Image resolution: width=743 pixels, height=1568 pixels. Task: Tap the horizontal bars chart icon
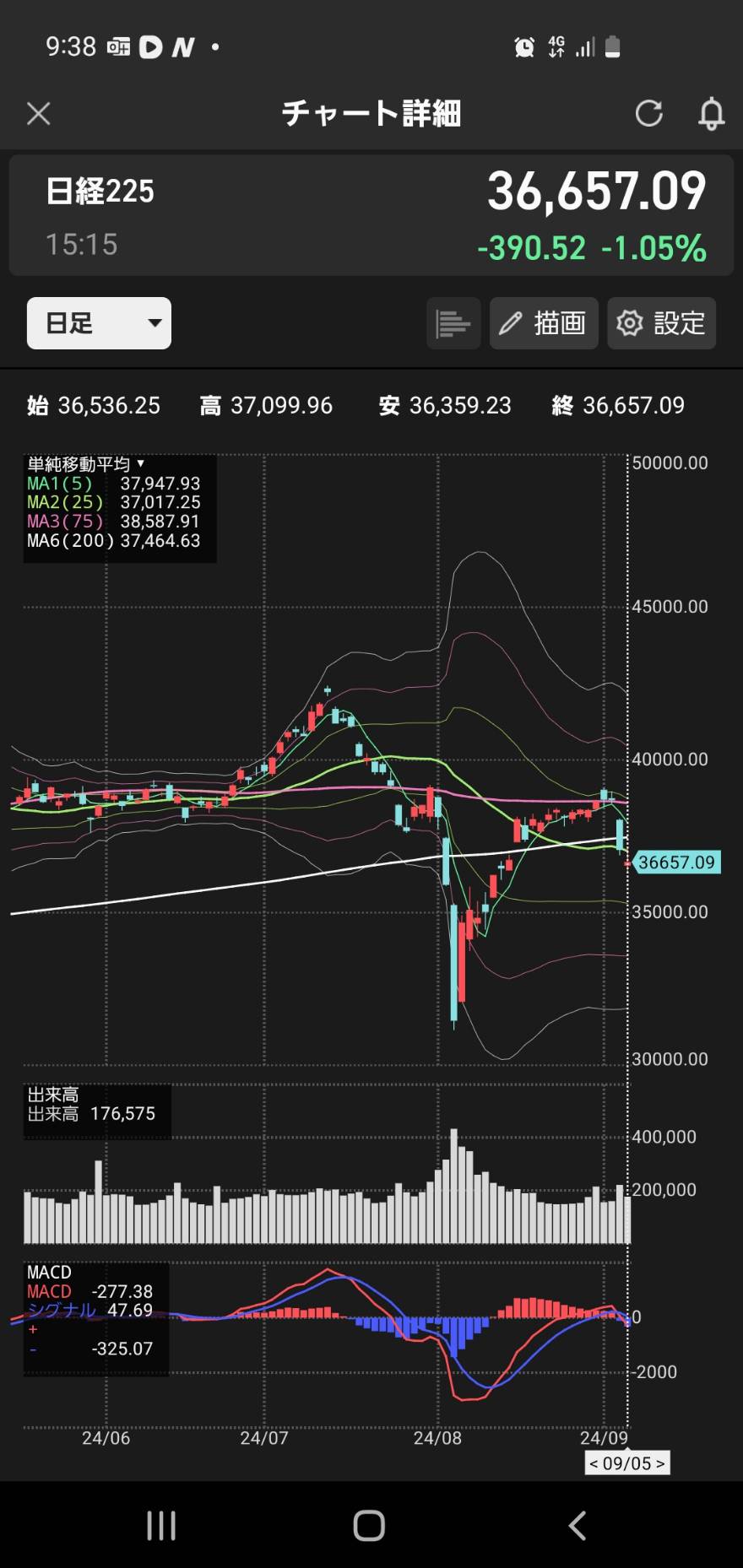point(453,323)
